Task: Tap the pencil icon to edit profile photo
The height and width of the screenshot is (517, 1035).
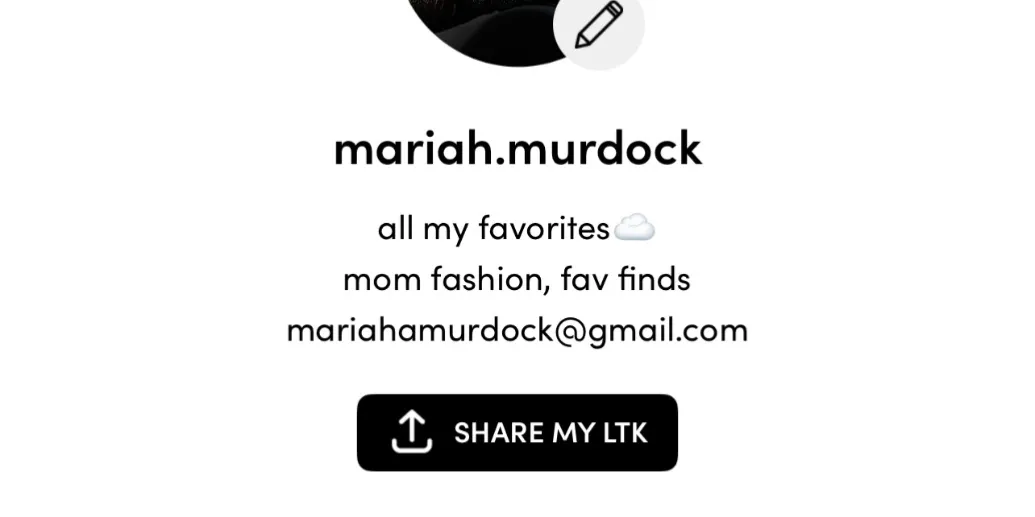Action: tap(598, 26)
